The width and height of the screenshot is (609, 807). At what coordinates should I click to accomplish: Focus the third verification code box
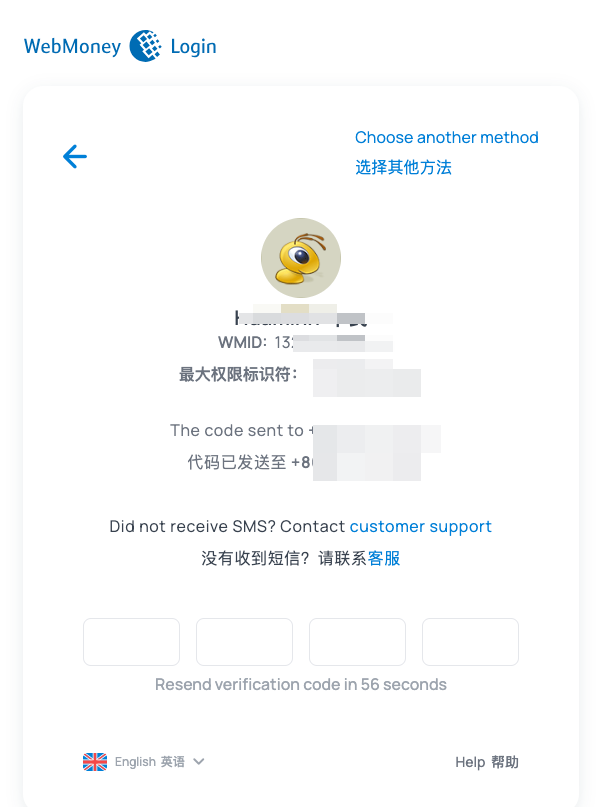[357, 642]
